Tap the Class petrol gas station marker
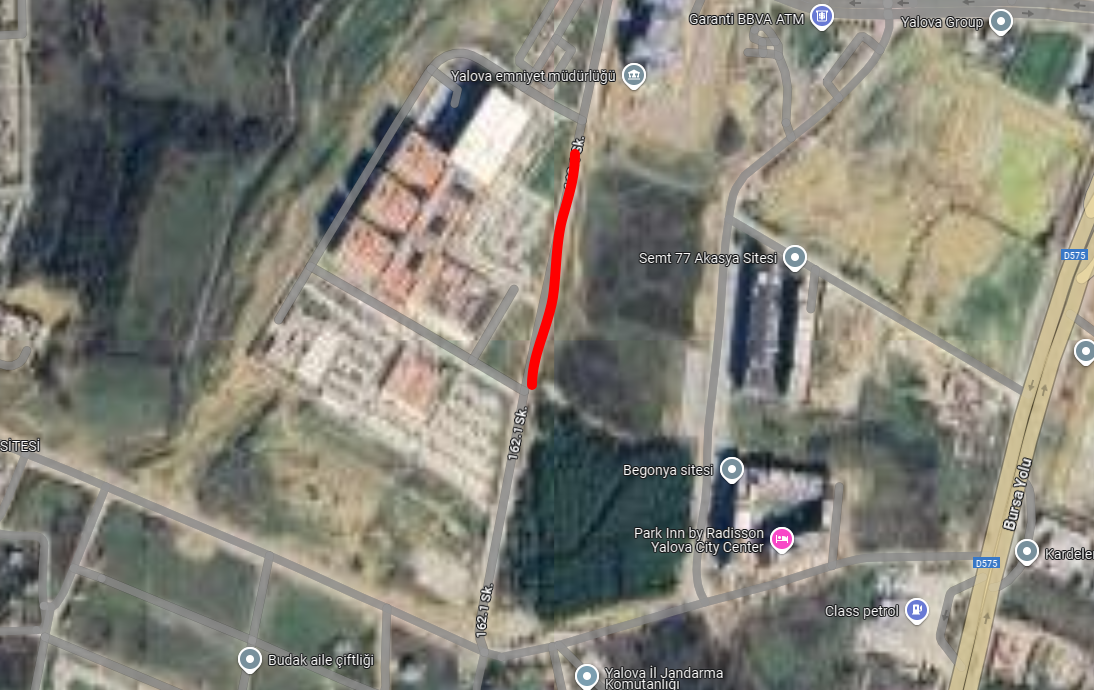Screen dimensions: 1094x690 click(x=917, y=610)
